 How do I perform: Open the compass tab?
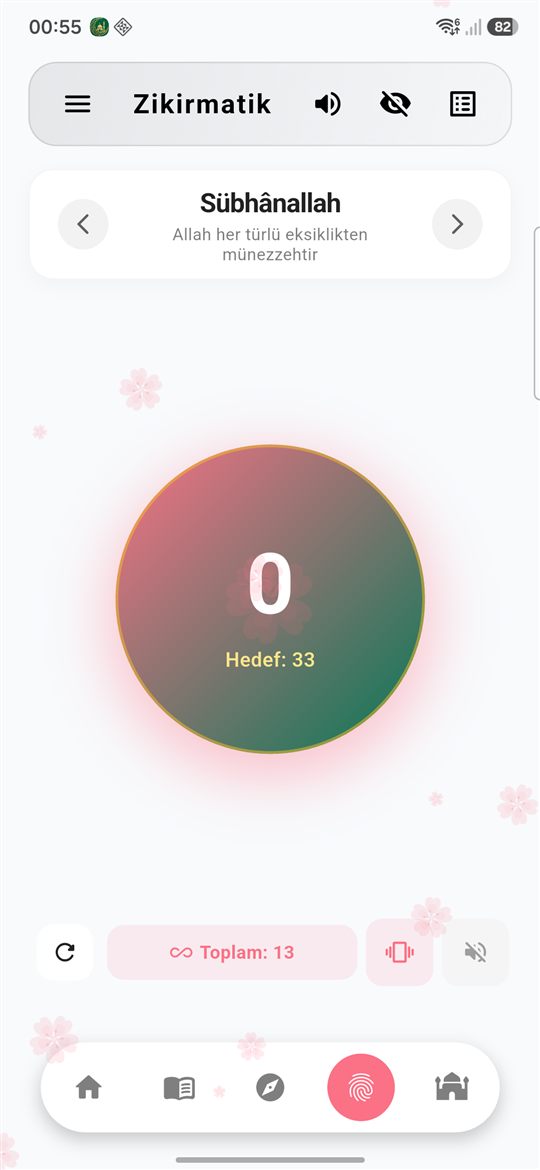(x=270, y=1087)
